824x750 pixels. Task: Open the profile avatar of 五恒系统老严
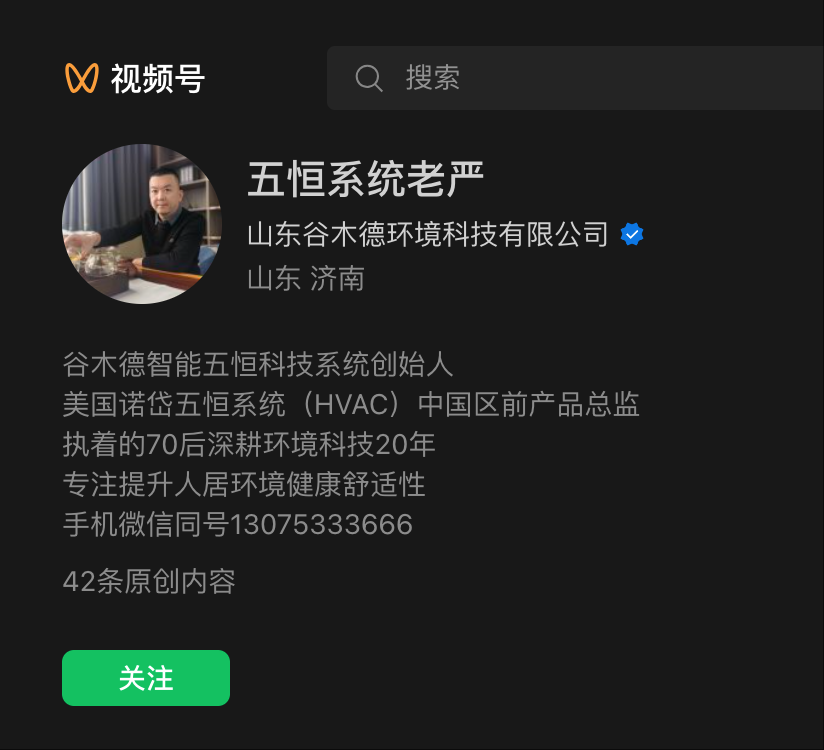(142, 224)
